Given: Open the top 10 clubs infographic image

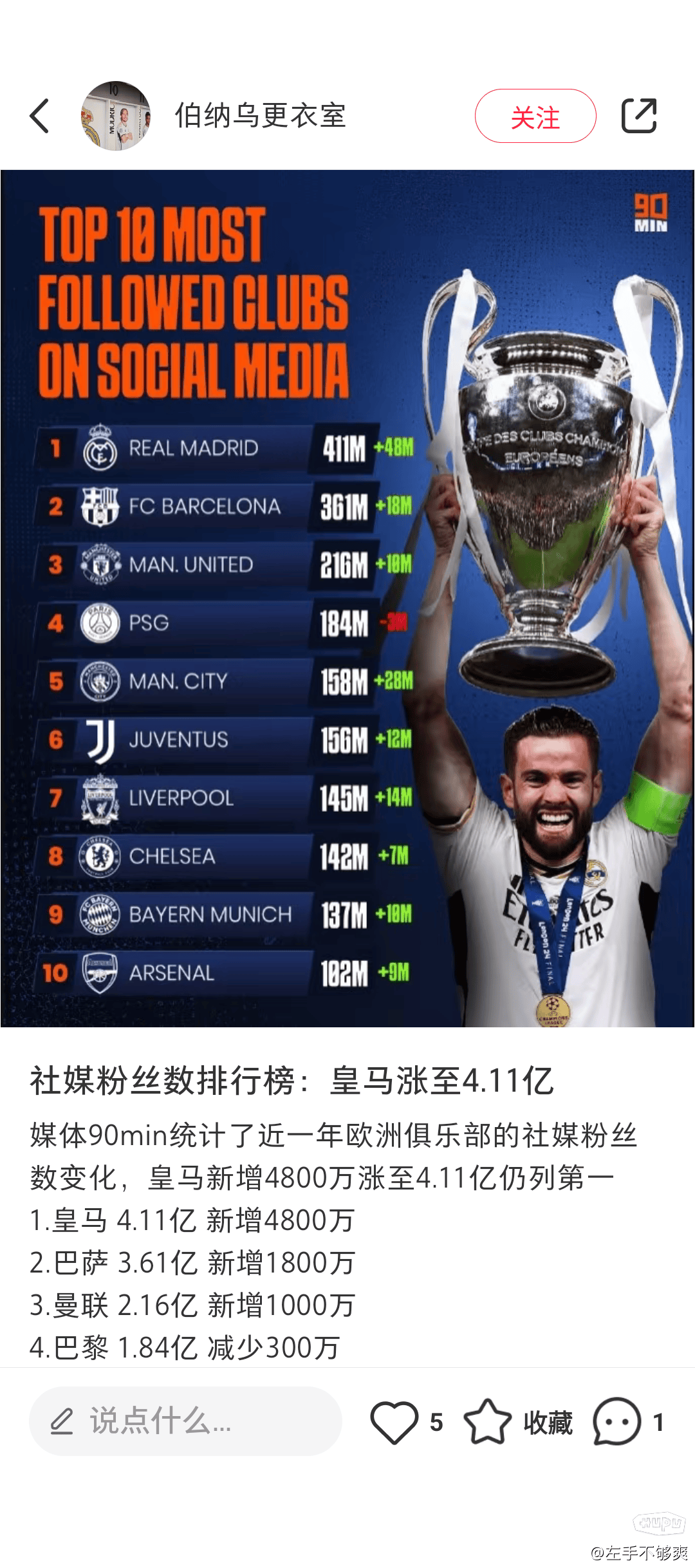Looking at the screenshot, I should click(x=347, y=599).
